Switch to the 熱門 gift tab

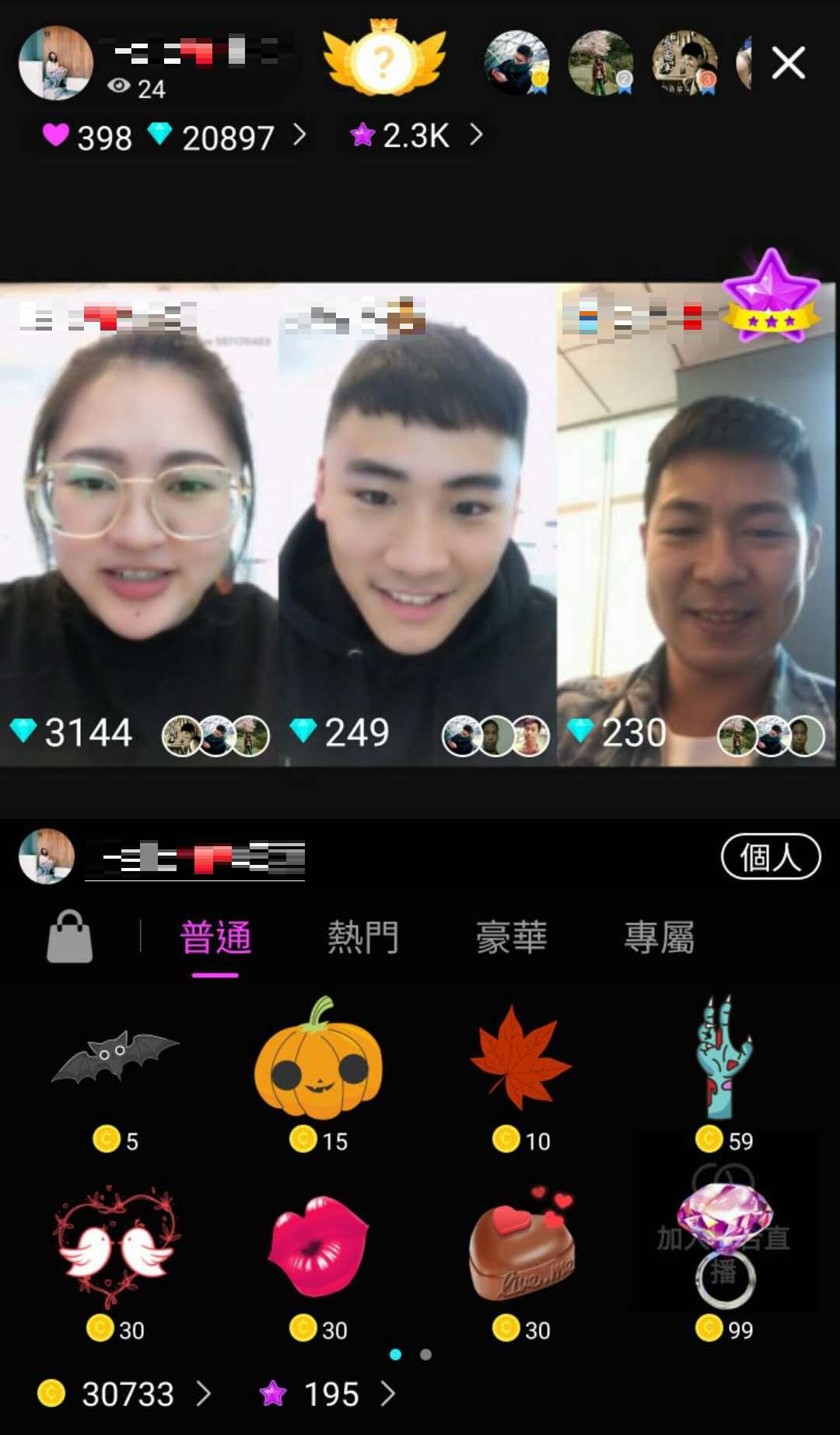(x=362, y=936)
